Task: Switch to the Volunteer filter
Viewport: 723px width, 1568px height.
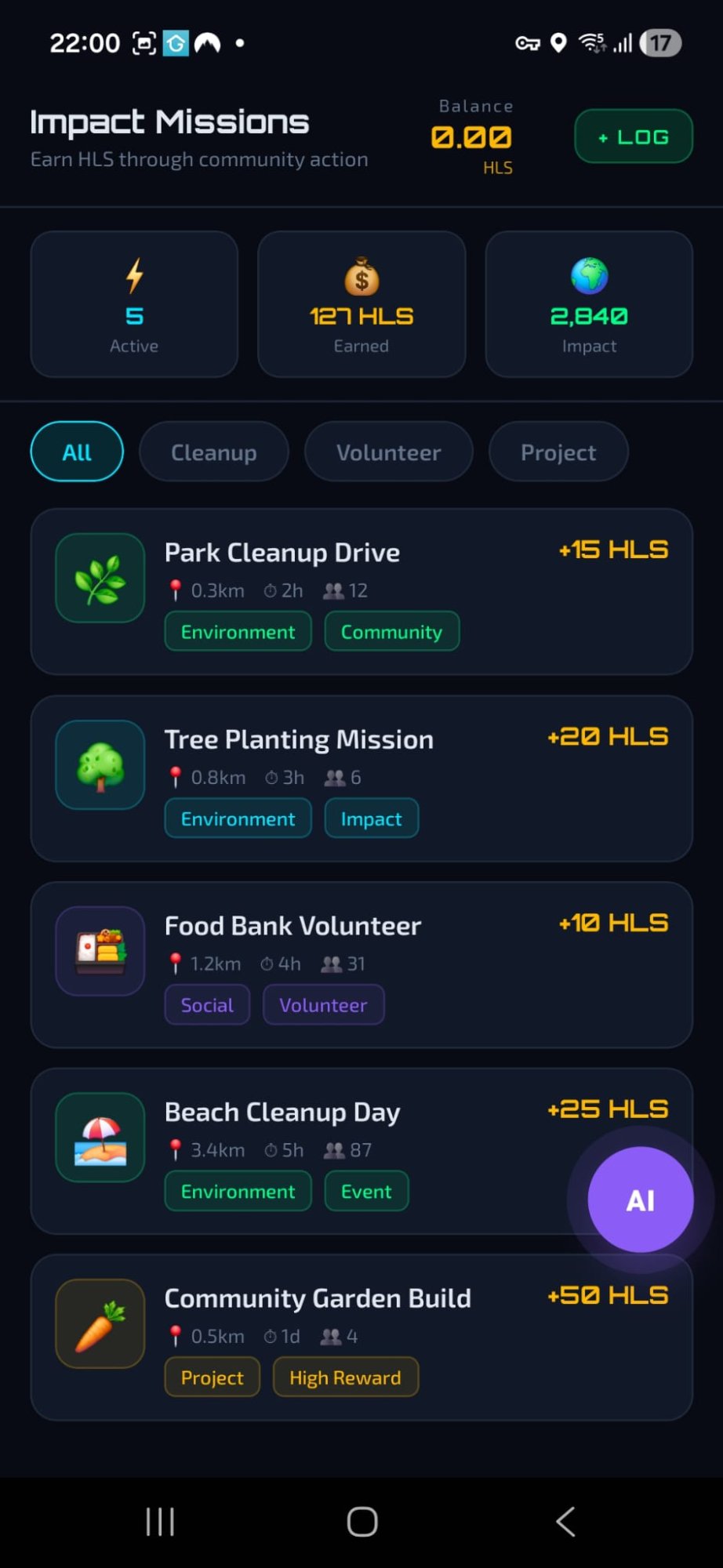Action: tap(388, 452)
